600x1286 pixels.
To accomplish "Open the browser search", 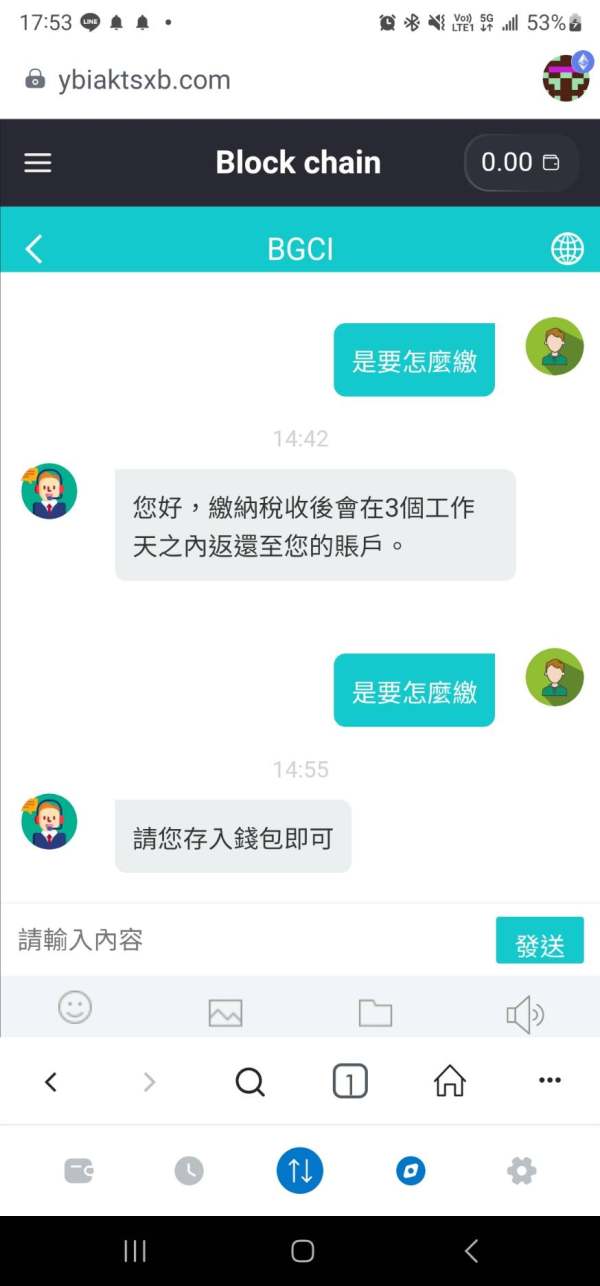I will (250, 1081).
